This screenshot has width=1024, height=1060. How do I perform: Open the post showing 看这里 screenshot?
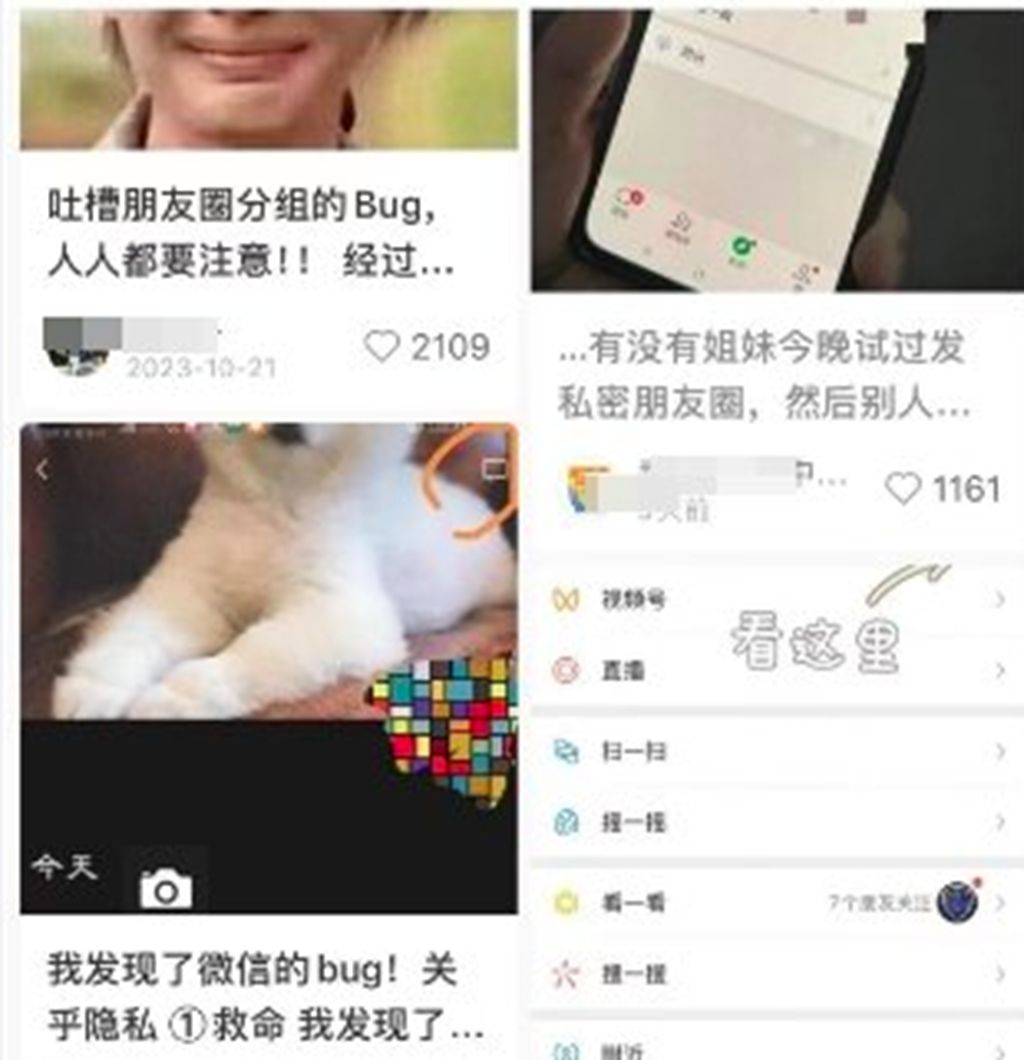coord(776,800)
